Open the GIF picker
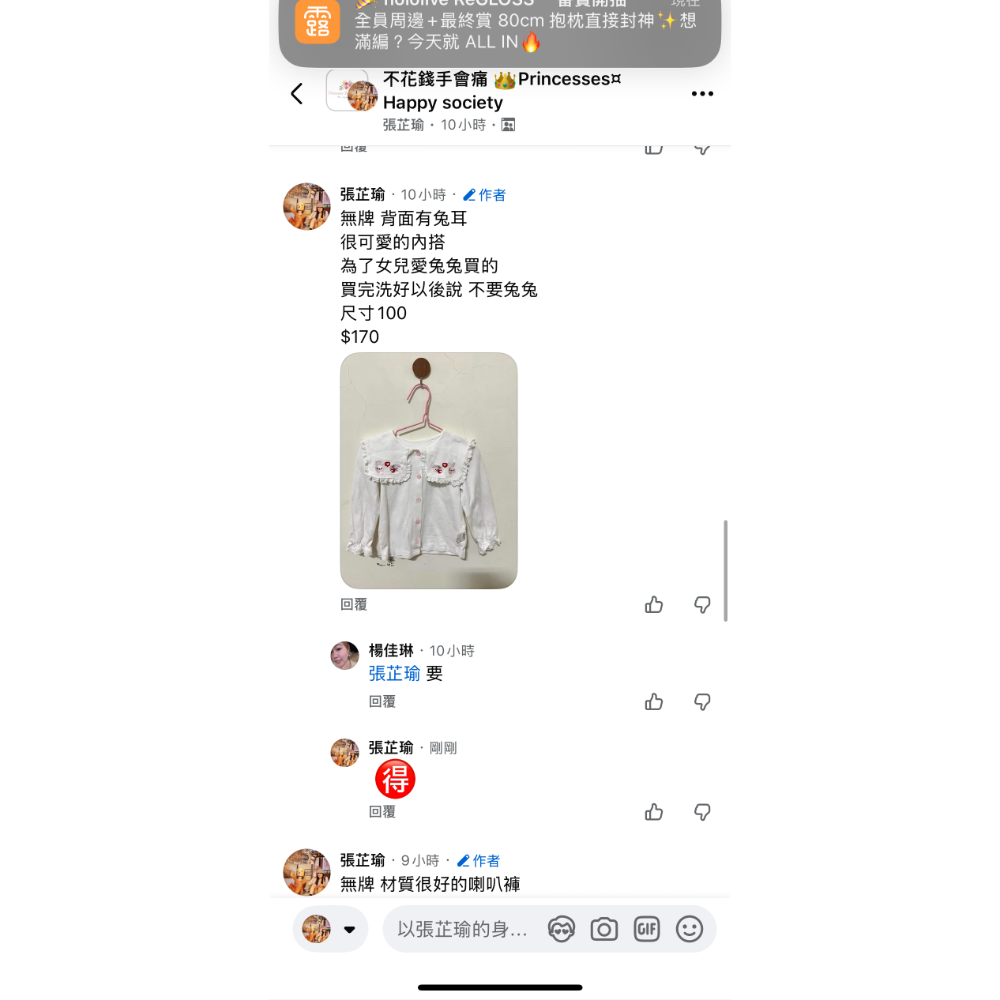Screen dimensions: 1000x1000 click(647, 929)
